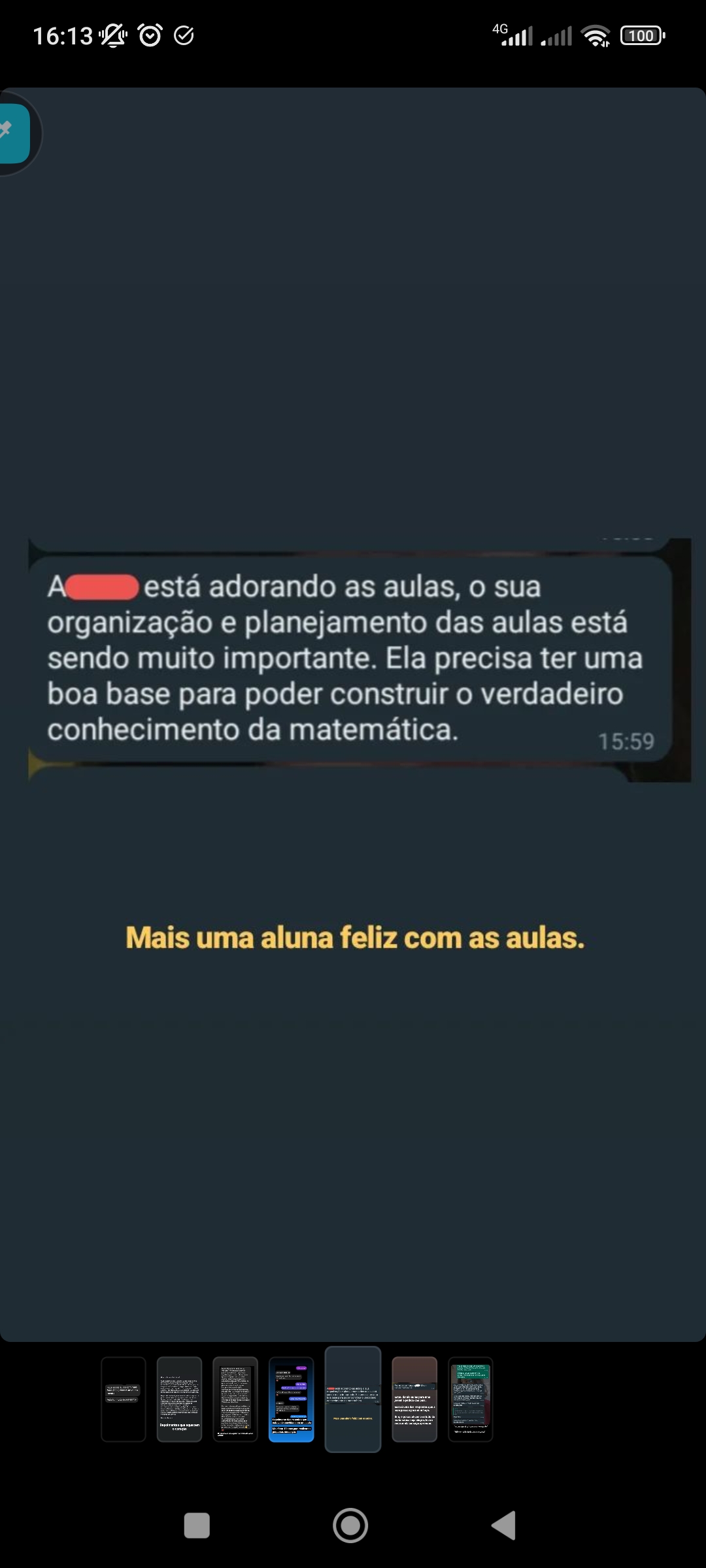Tap the battery indicator showing 100
Image resolution: width=706 pixels, height=1568 pixels.
pos(641,36)
